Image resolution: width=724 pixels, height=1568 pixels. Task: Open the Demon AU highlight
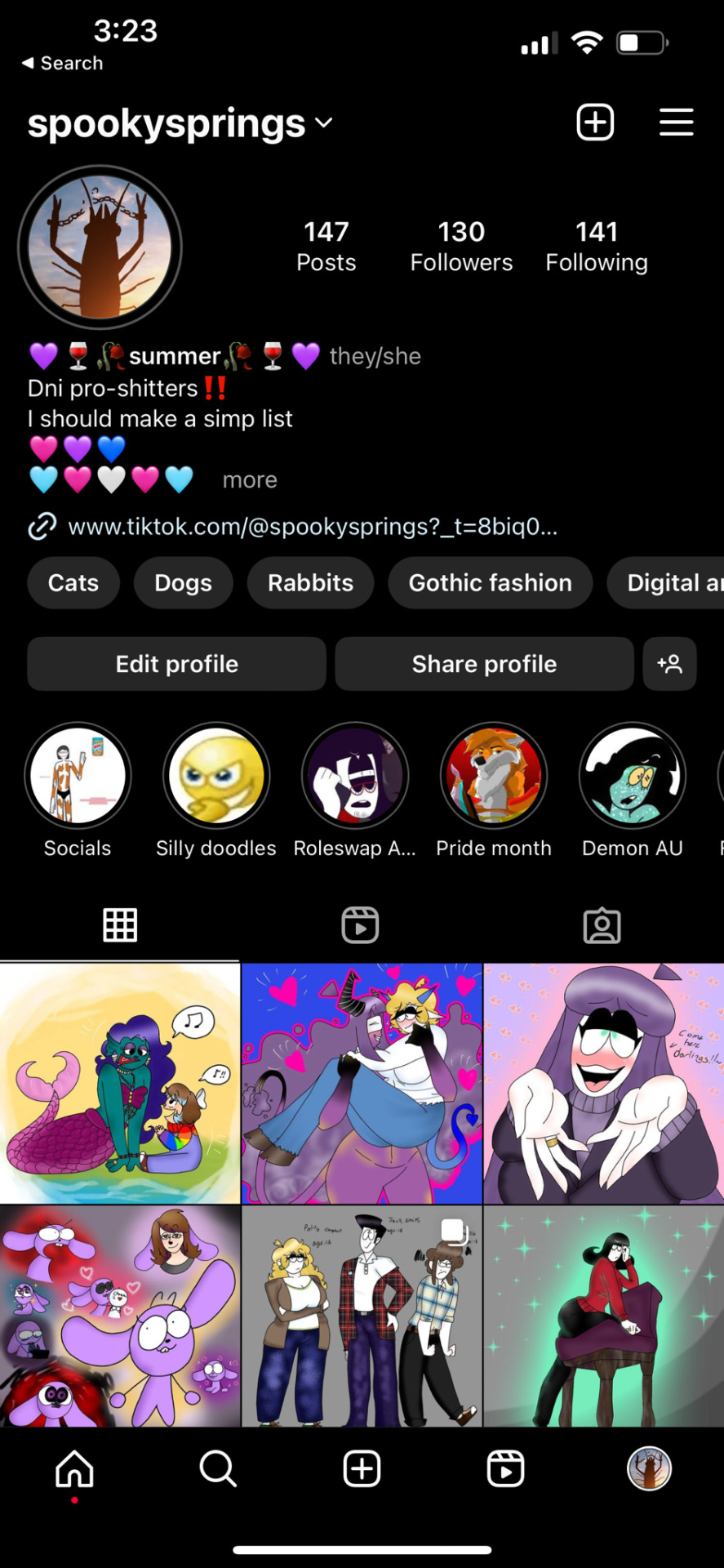(x=633, y=776)
